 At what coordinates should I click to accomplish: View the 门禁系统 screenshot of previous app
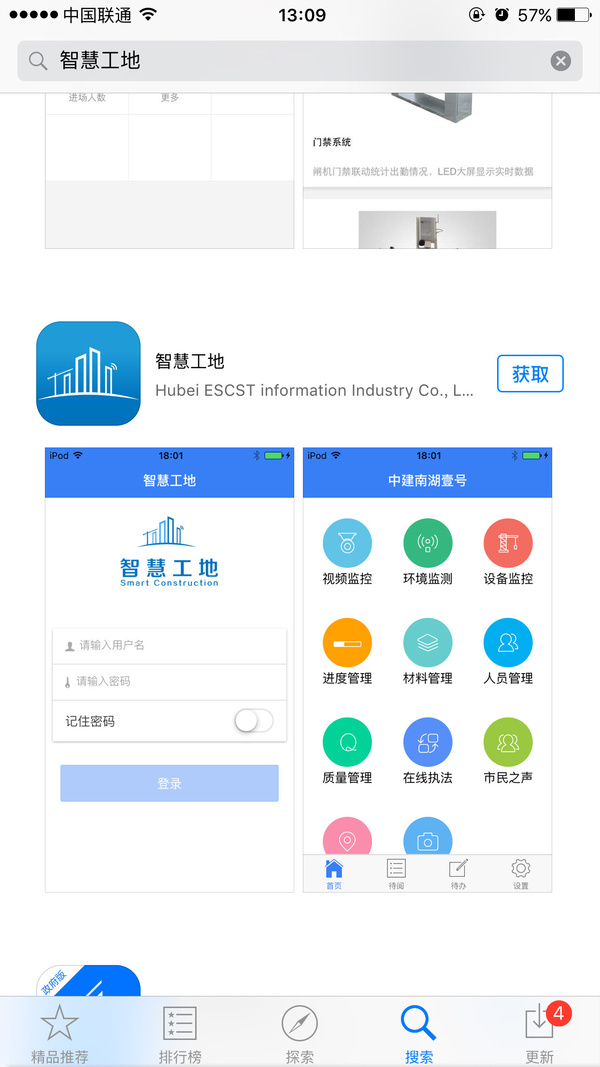427,170
